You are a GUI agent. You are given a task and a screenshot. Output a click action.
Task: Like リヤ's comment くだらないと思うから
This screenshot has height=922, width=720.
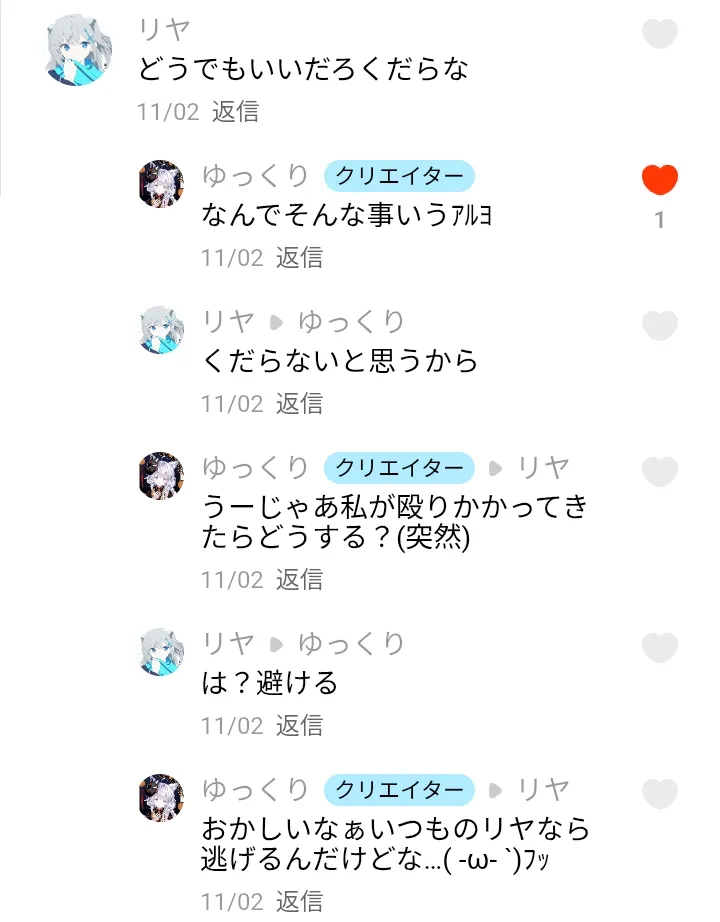[659, 326]
